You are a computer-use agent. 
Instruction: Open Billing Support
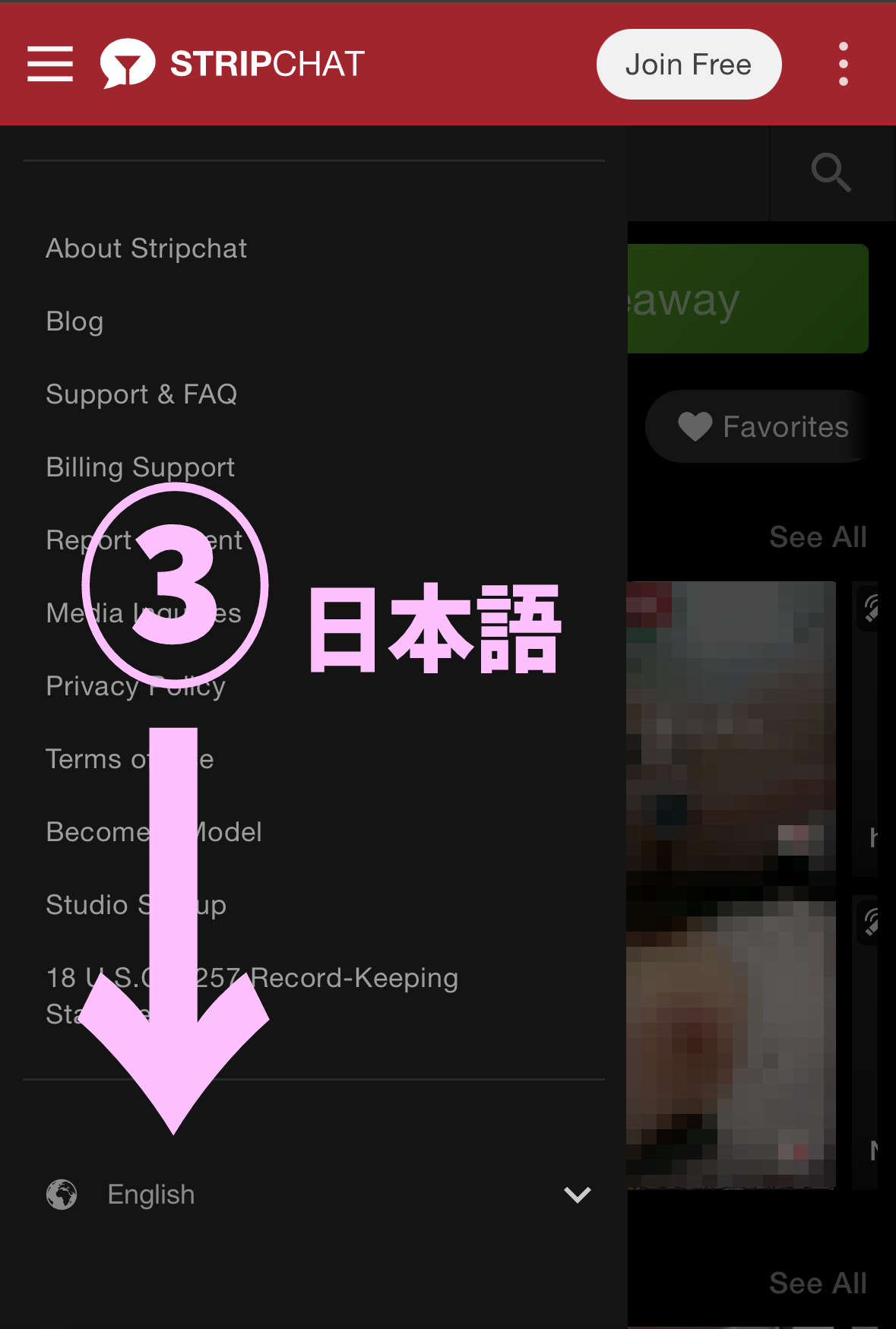pos(141,467)
